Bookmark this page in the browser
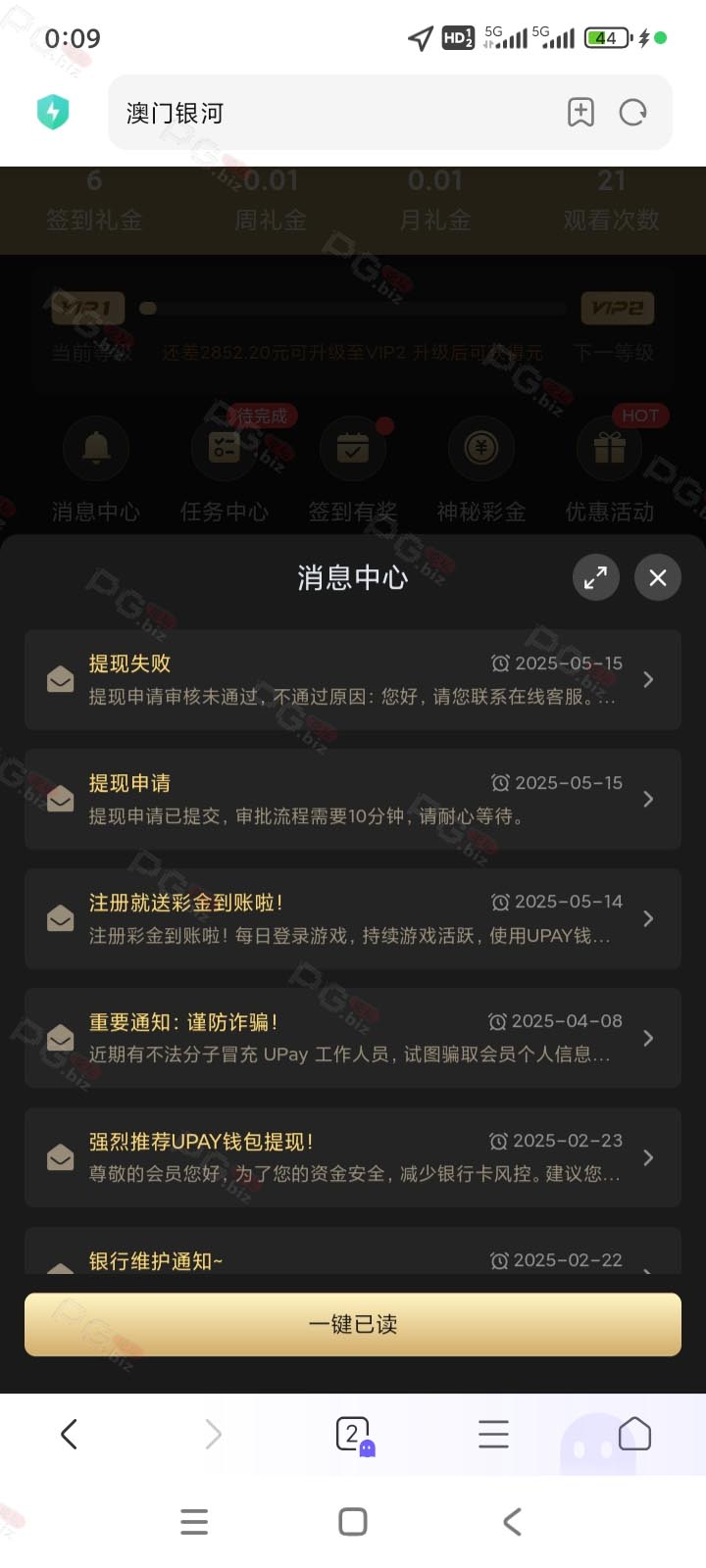Image resolution: width=706 pixels, height=1568 pixels. point(580,113)
